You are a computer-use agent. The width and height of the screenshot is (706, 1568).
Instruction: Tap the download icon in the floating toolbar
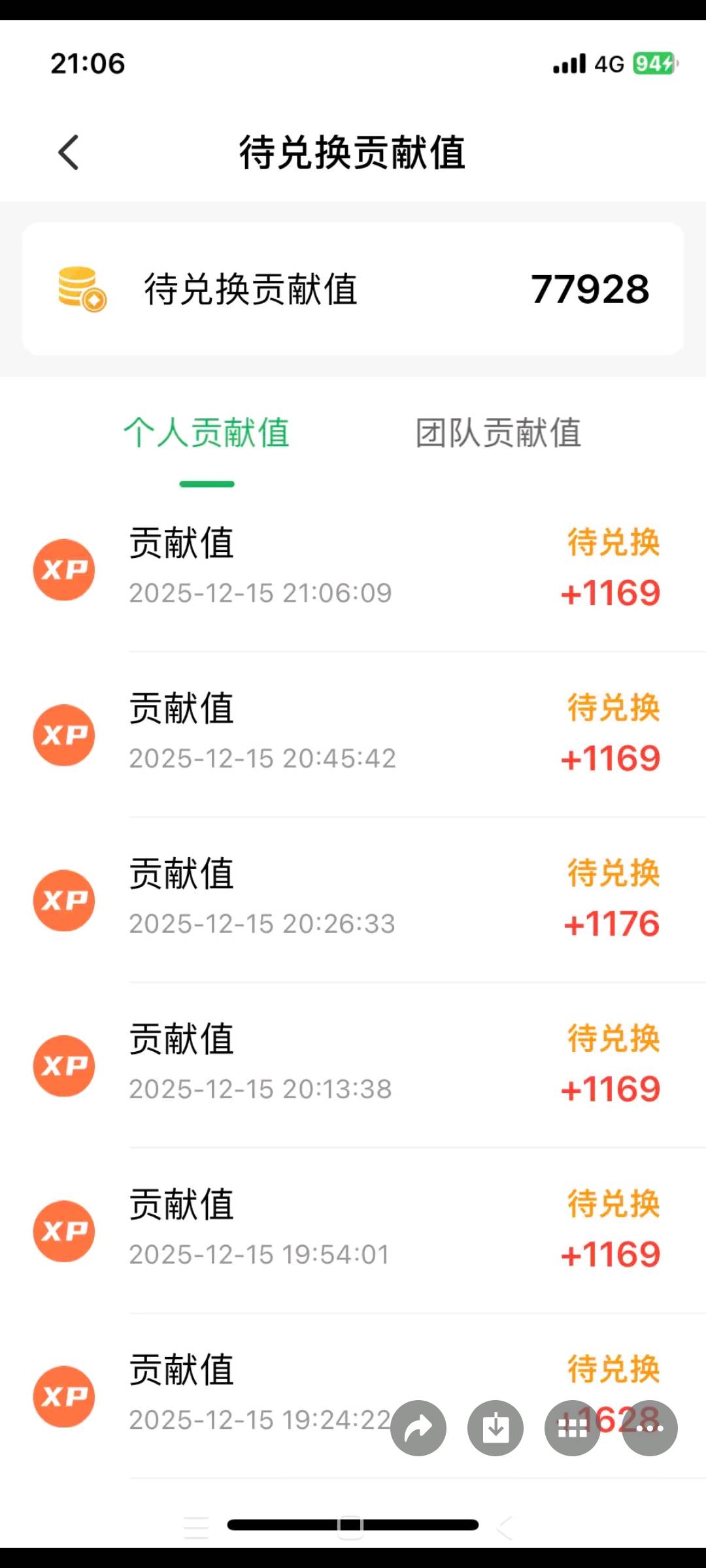pyautogui.click(x=496, y=1428)
